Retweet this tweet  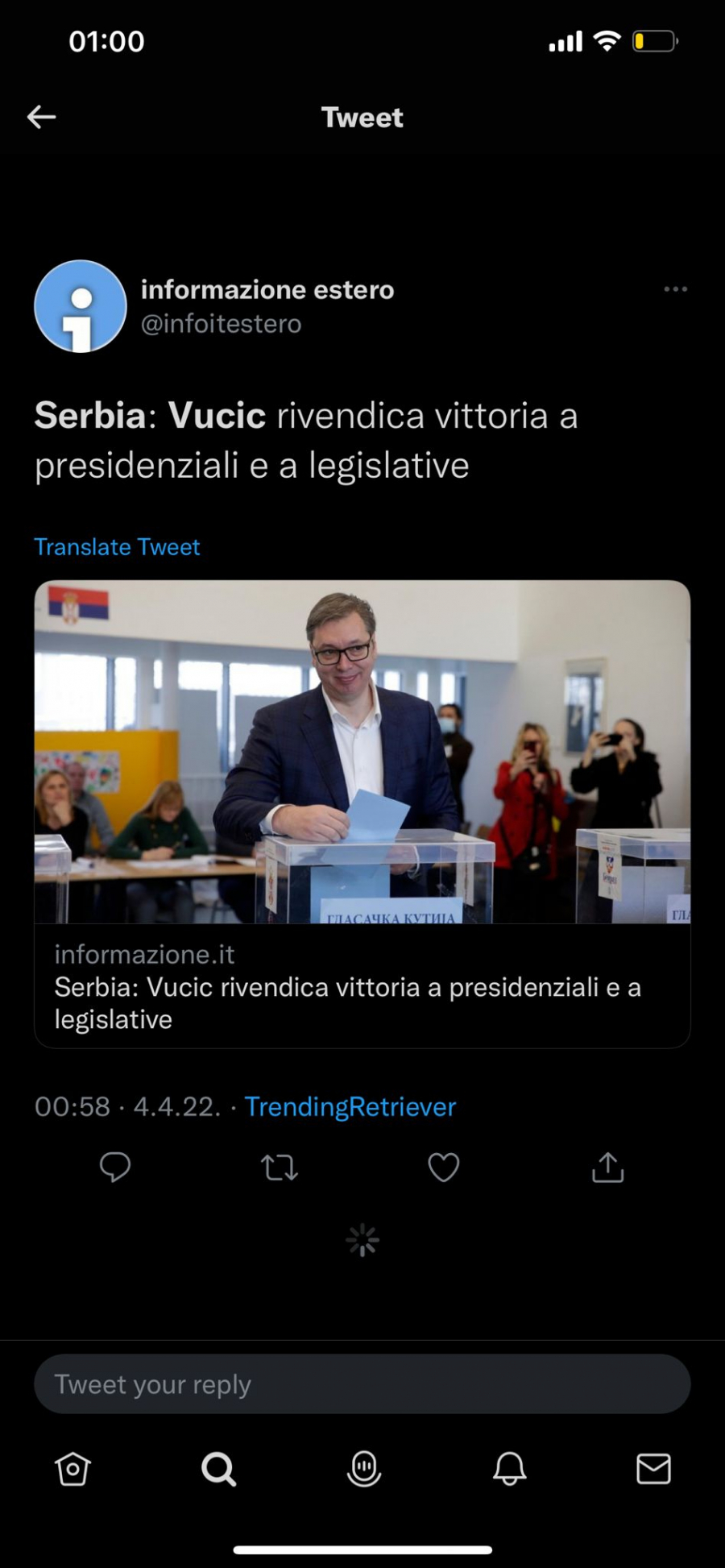click(280, 1167)
